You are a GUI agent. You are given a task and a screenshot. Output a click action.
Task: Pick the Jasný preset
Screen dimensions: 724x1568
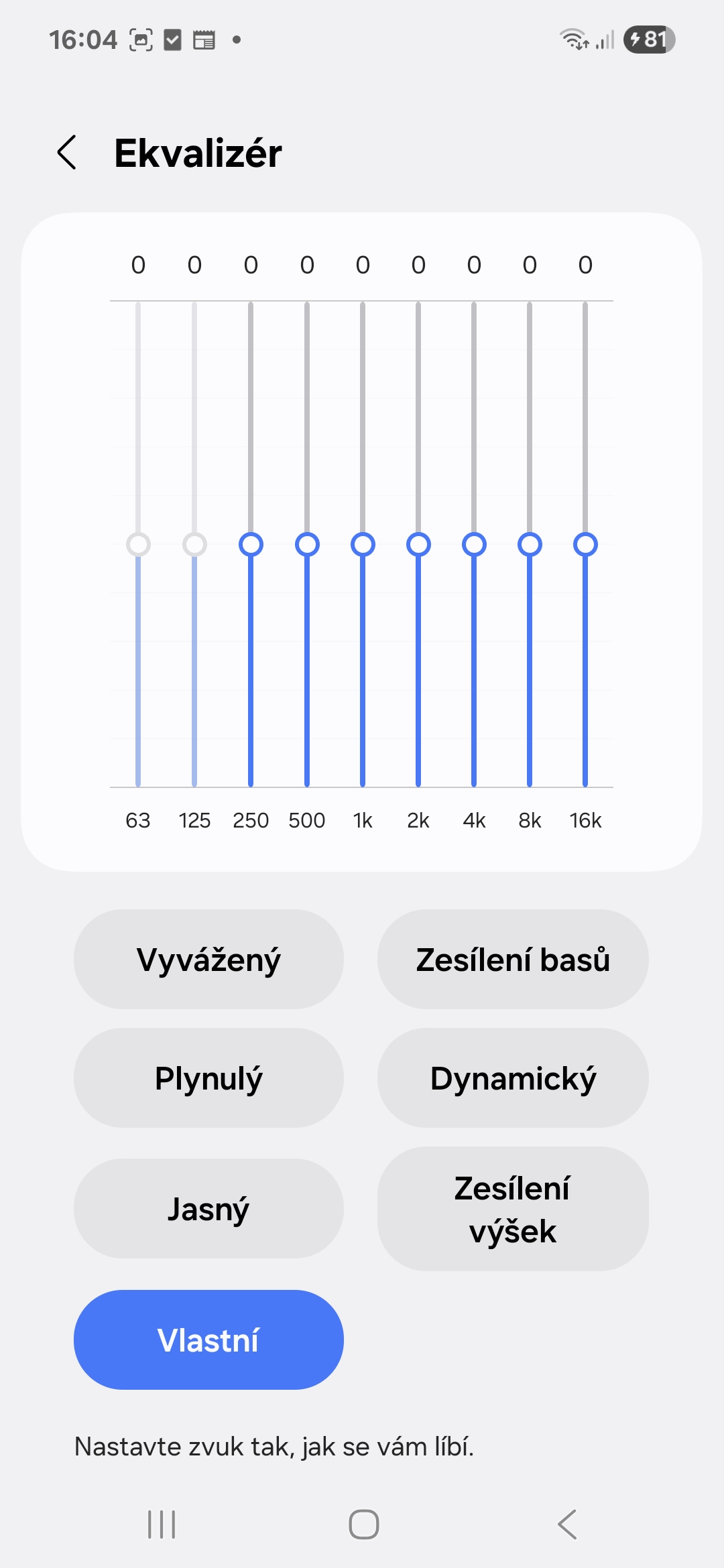coord(208,1208)
